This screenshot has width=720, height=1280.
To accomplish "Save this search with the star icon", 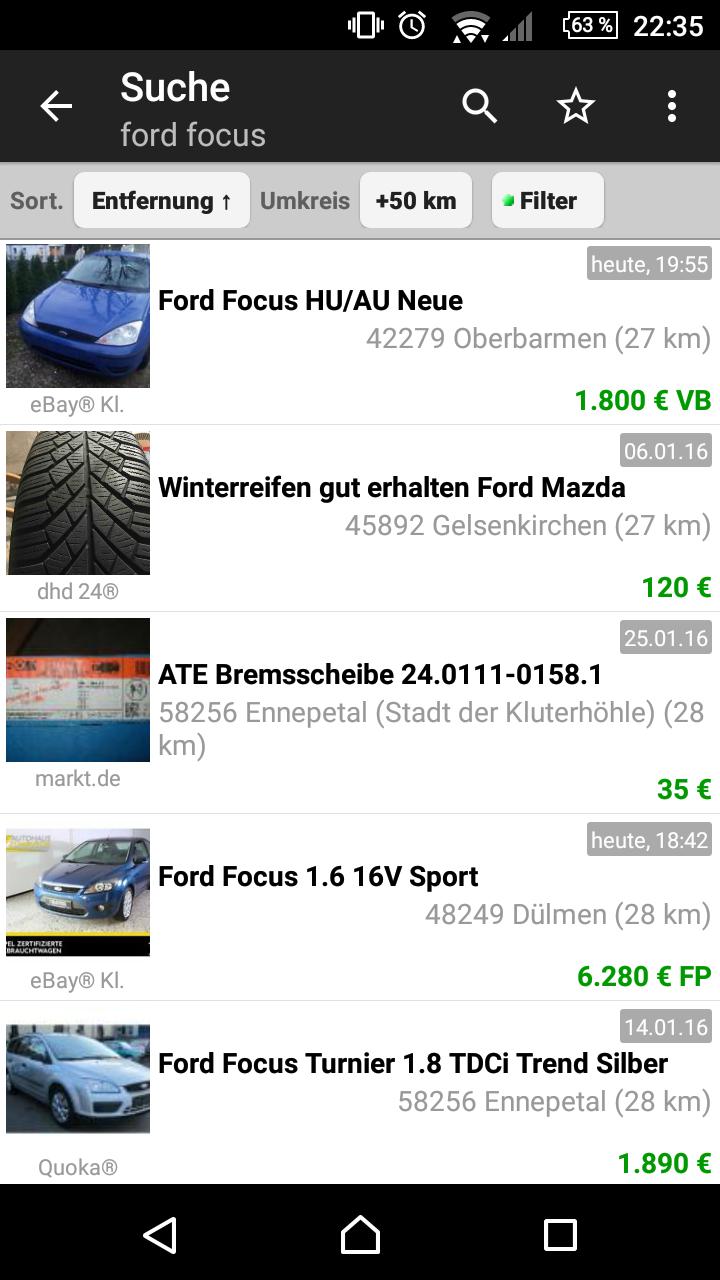I will pos(575,105).
